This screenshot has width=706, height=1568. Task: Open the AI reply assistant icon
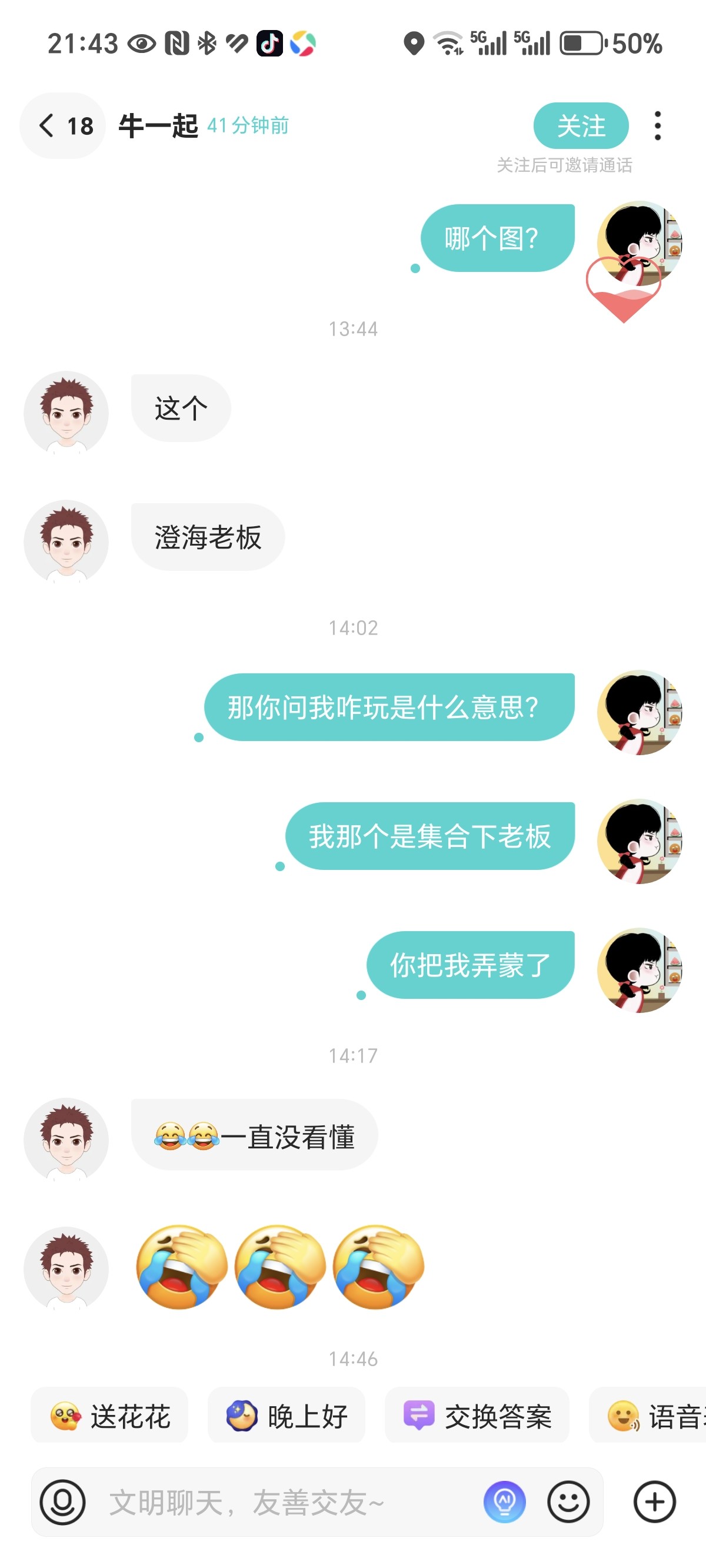[x=505, y=1502]
